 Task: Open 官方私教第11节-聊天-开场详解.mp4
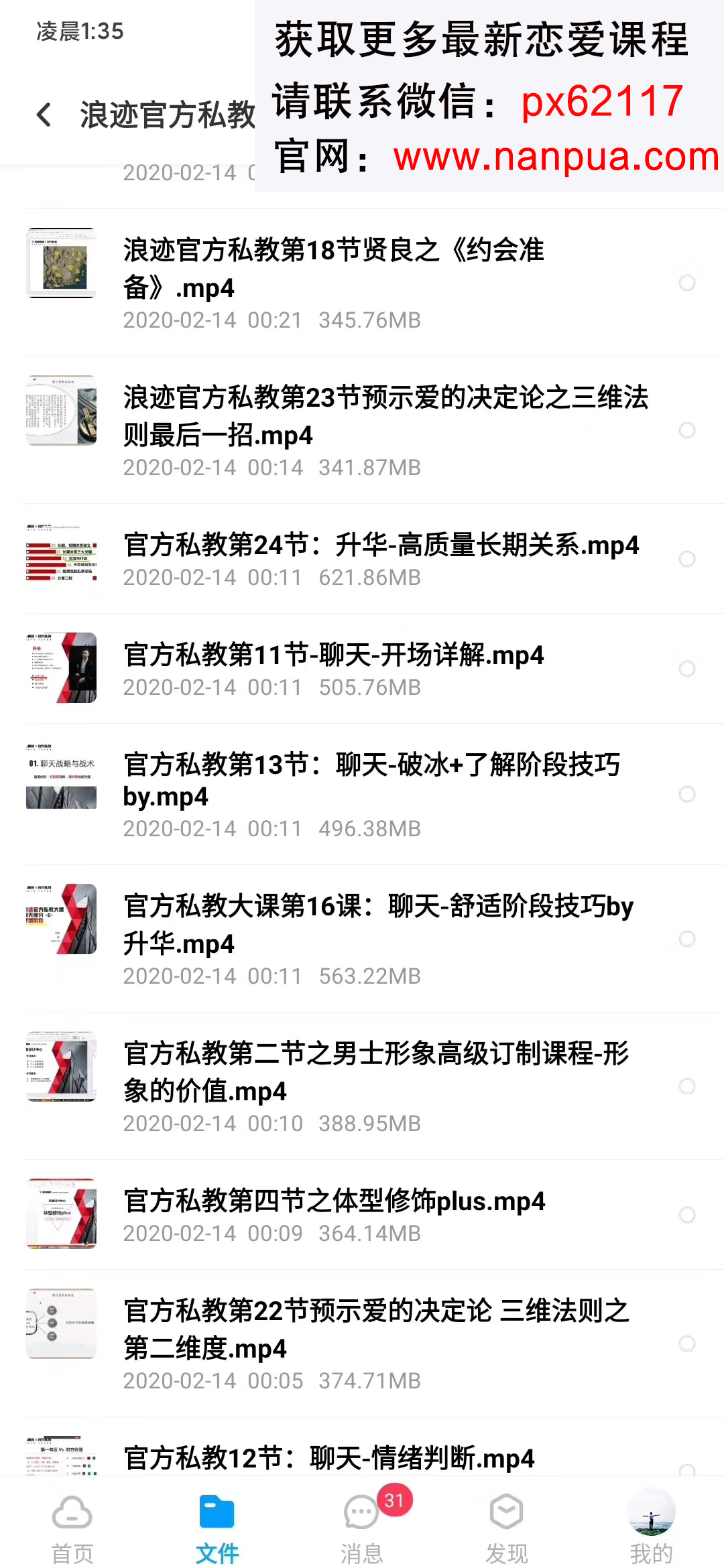(333, 655)
